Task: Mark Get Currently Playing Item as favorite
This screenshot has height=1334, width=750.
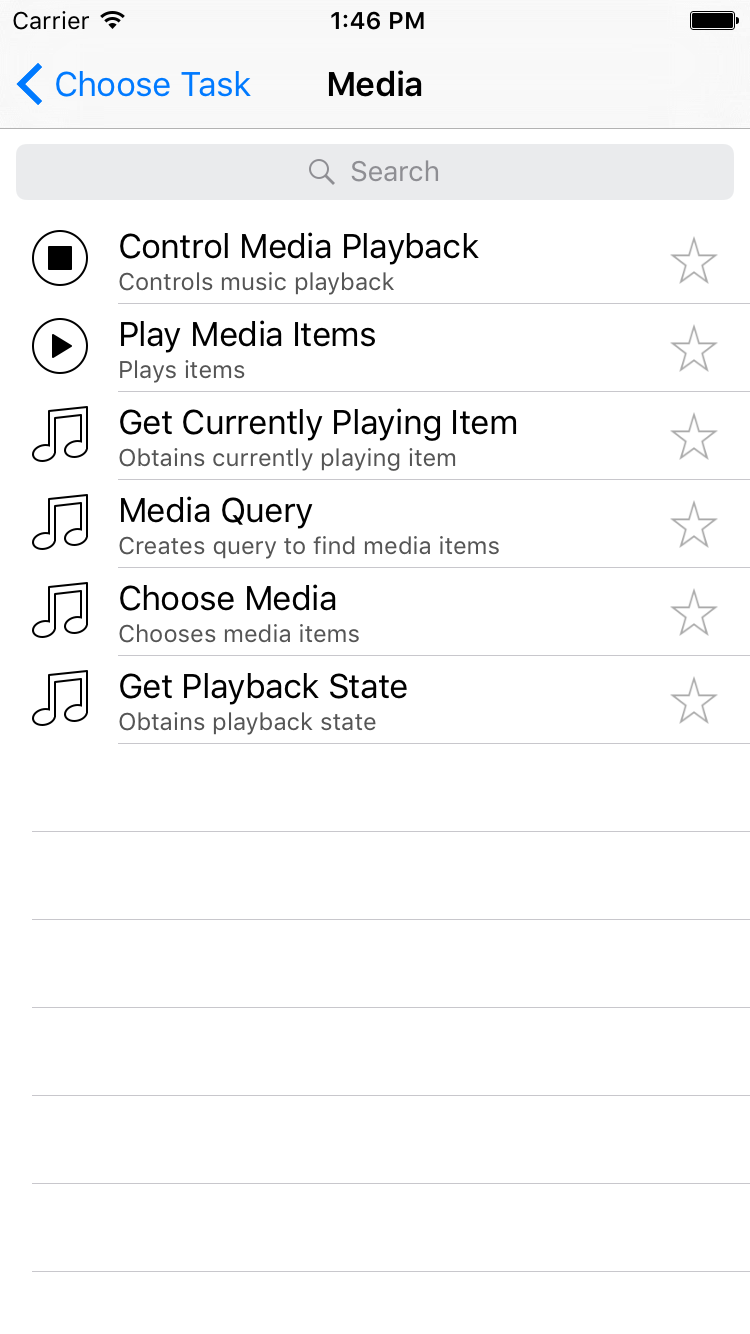Action: coord(693,437)
